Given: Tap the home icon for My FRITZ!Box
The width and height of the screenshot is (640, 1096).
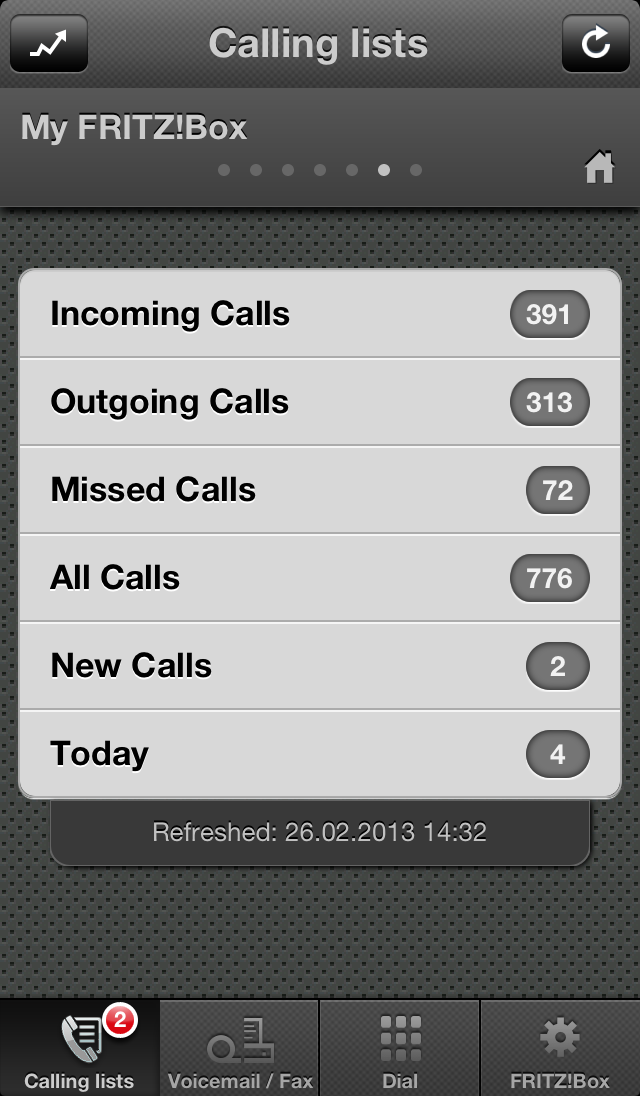Looking at the screenshot, I should pyautogui.click(x=599, y=167).
